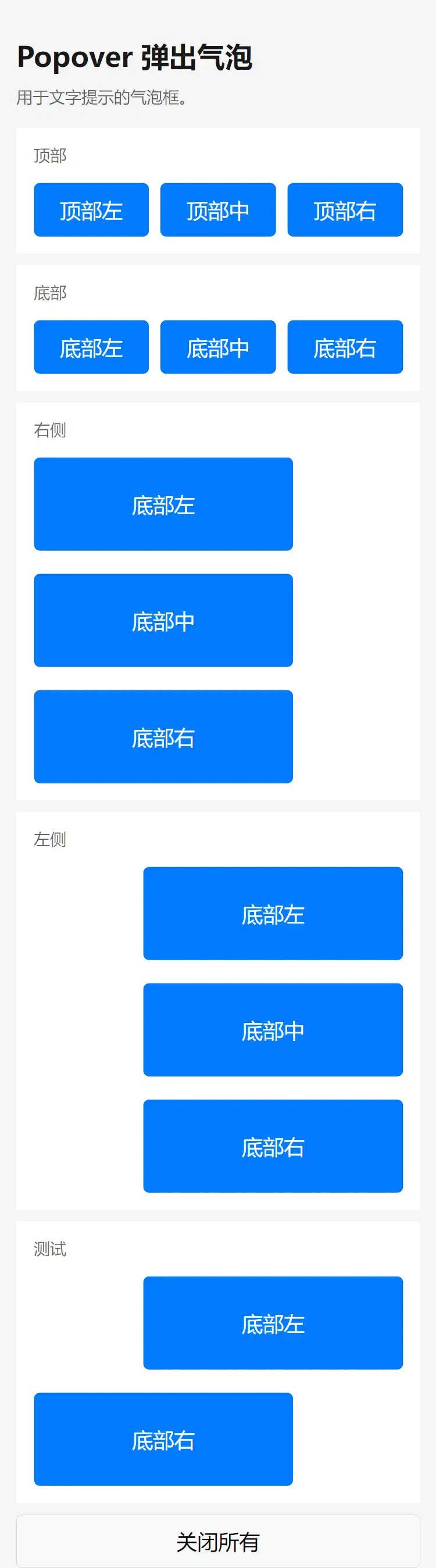The image size is (436, 1568).
Task: Tap 底部右 in the 底部 section
Action: click(345, 347)
